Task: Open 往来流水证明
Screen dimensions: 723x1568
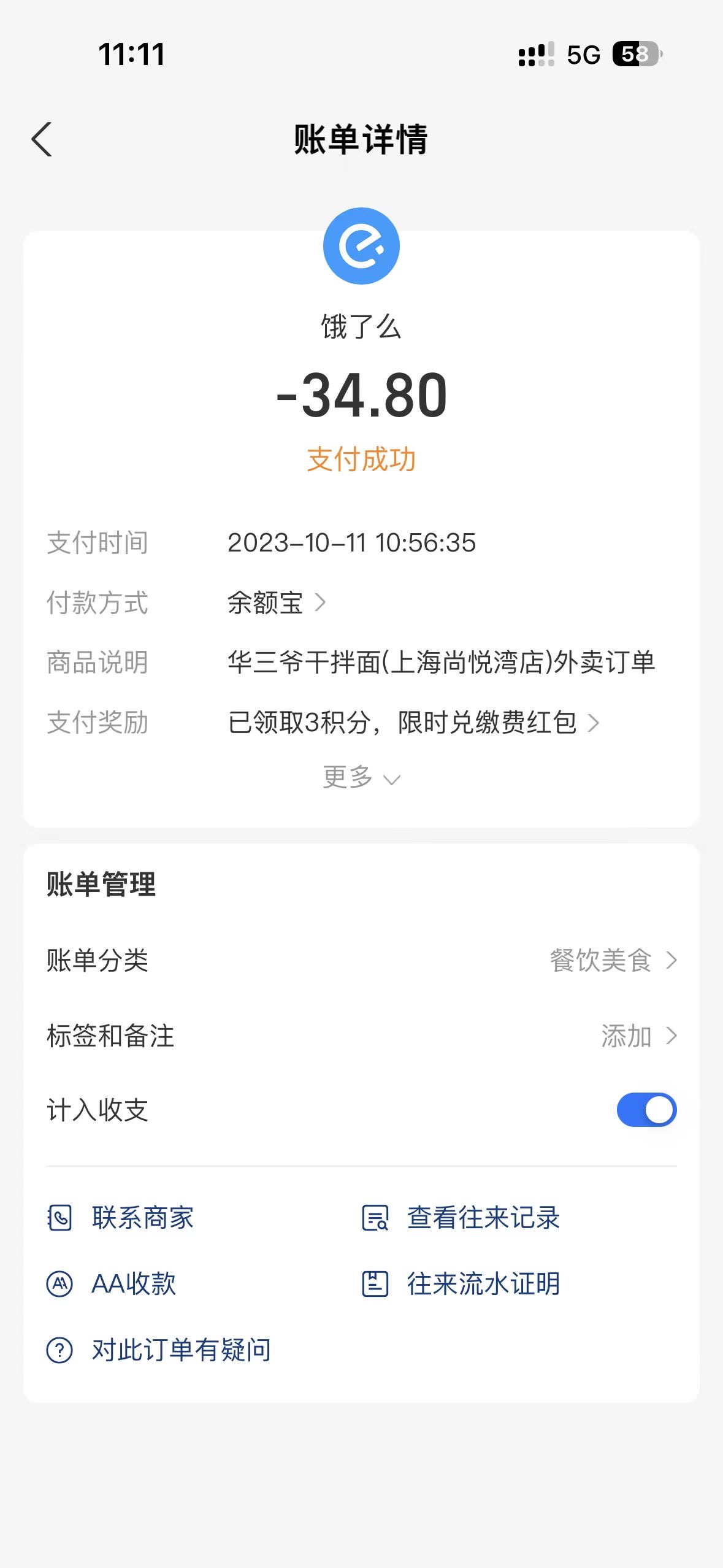Action: pos(461,1283)
